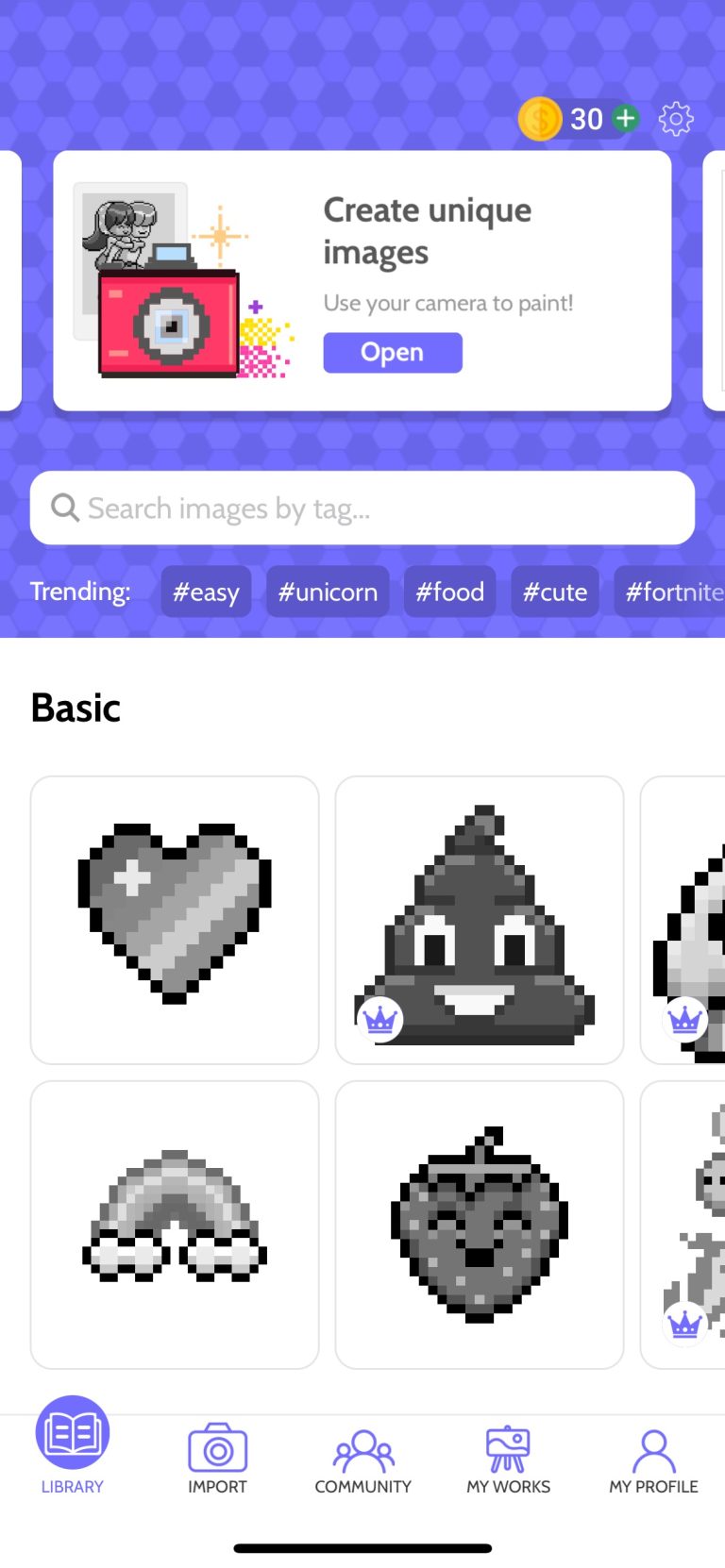Open the rainbow with clouds image
725x1568 pixels.
[x=175, y=1225]
